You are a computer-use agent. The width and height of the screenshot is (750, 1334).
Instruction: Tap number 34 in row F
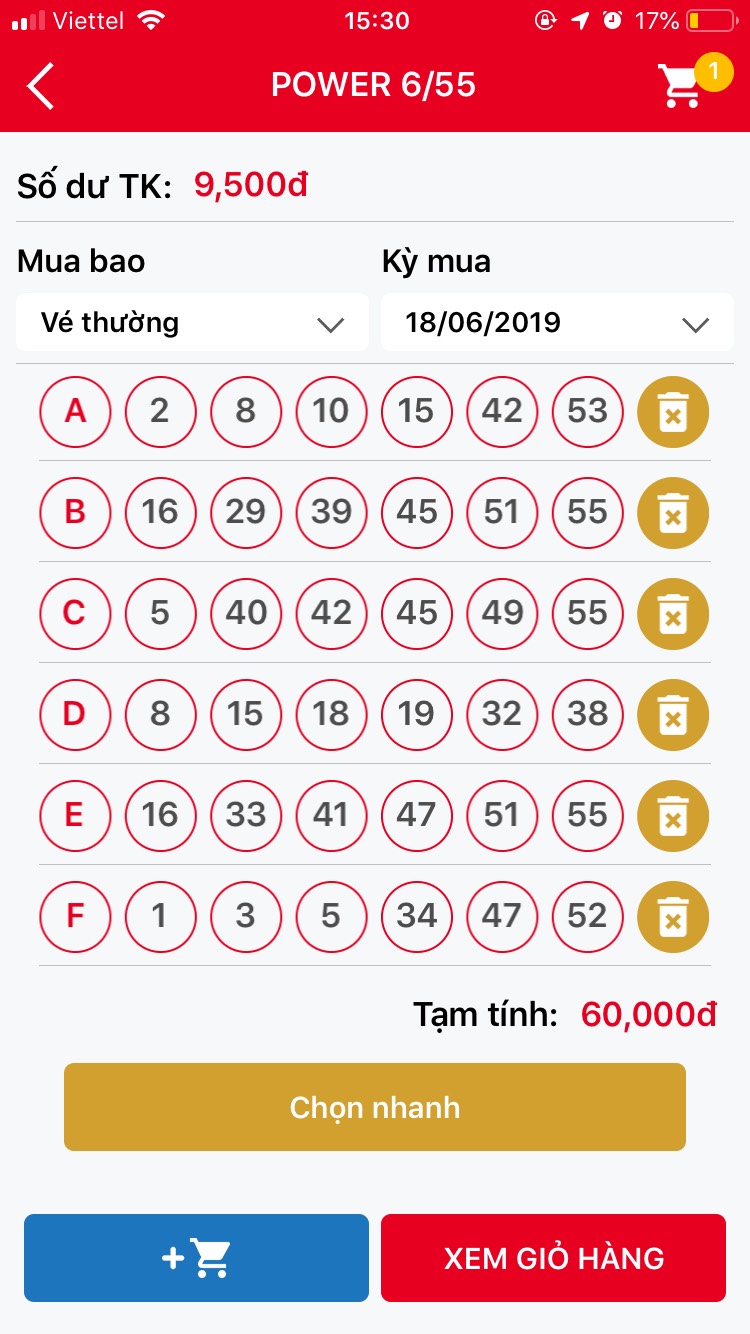pos(416,916)
